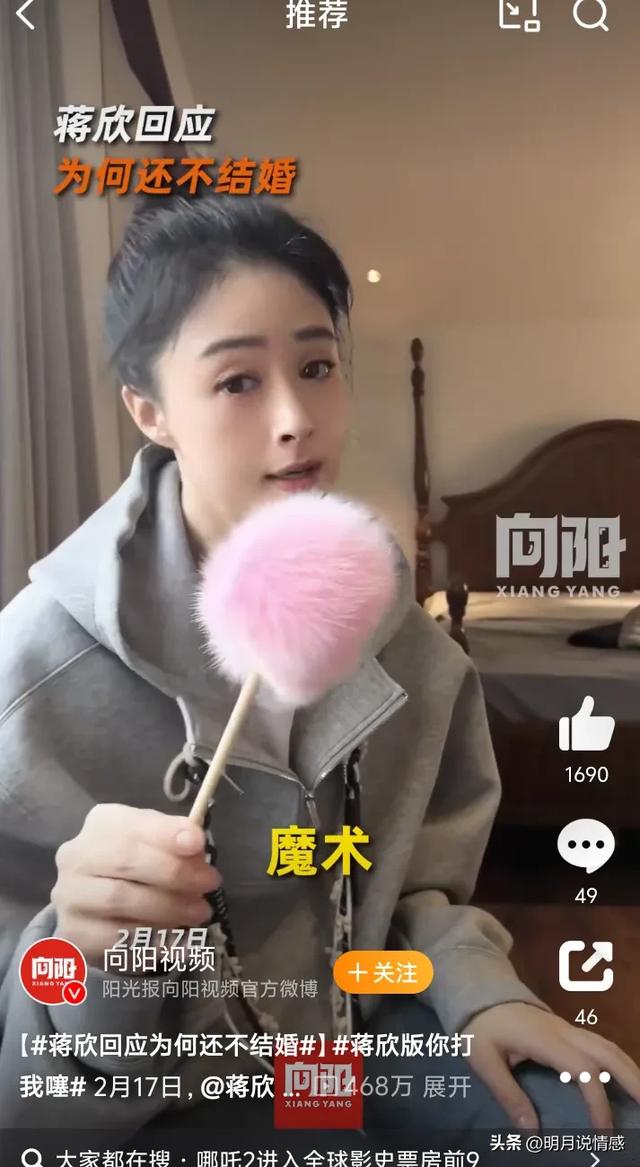Open the comments bubble showing 49
Image resolution: width=640 pixels, height=1167 pixels.
point(586,846)
